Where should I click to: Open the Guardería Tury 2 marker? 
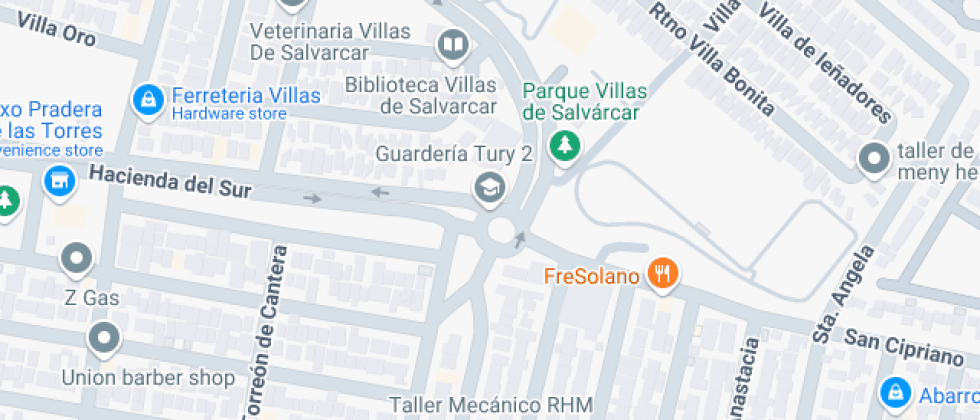tap(489, 187)
